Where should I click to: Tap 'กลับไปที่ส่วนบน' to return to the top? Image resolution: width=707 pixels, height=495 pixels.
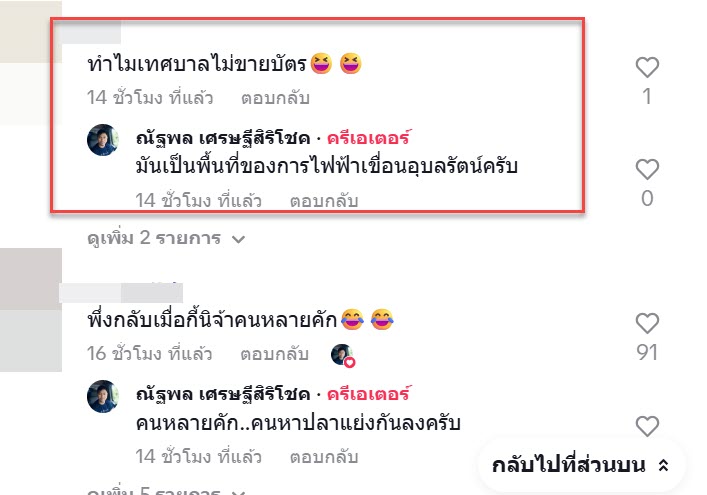pos(580,465)
